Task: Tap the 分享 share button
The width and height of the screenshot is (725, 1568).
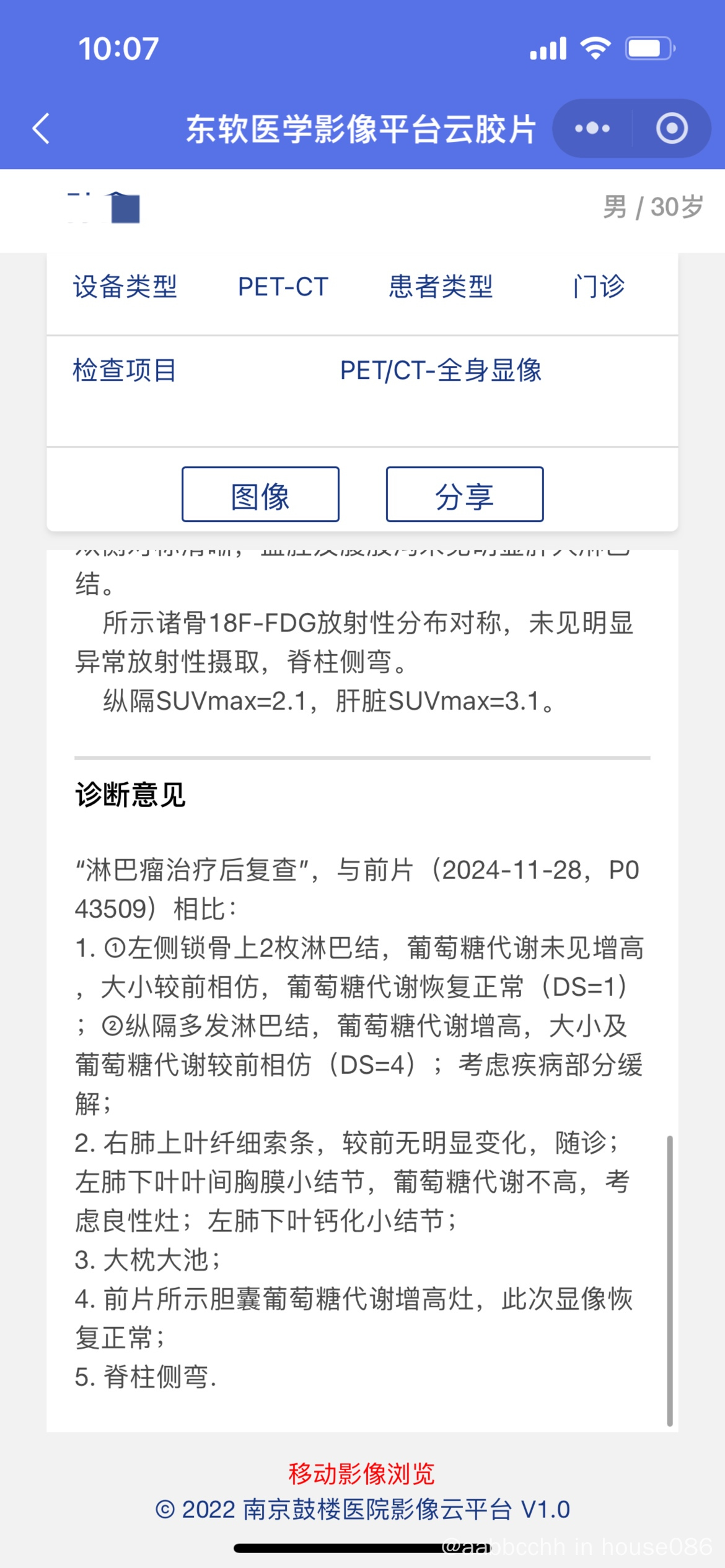Action: (x=465, y=494)
